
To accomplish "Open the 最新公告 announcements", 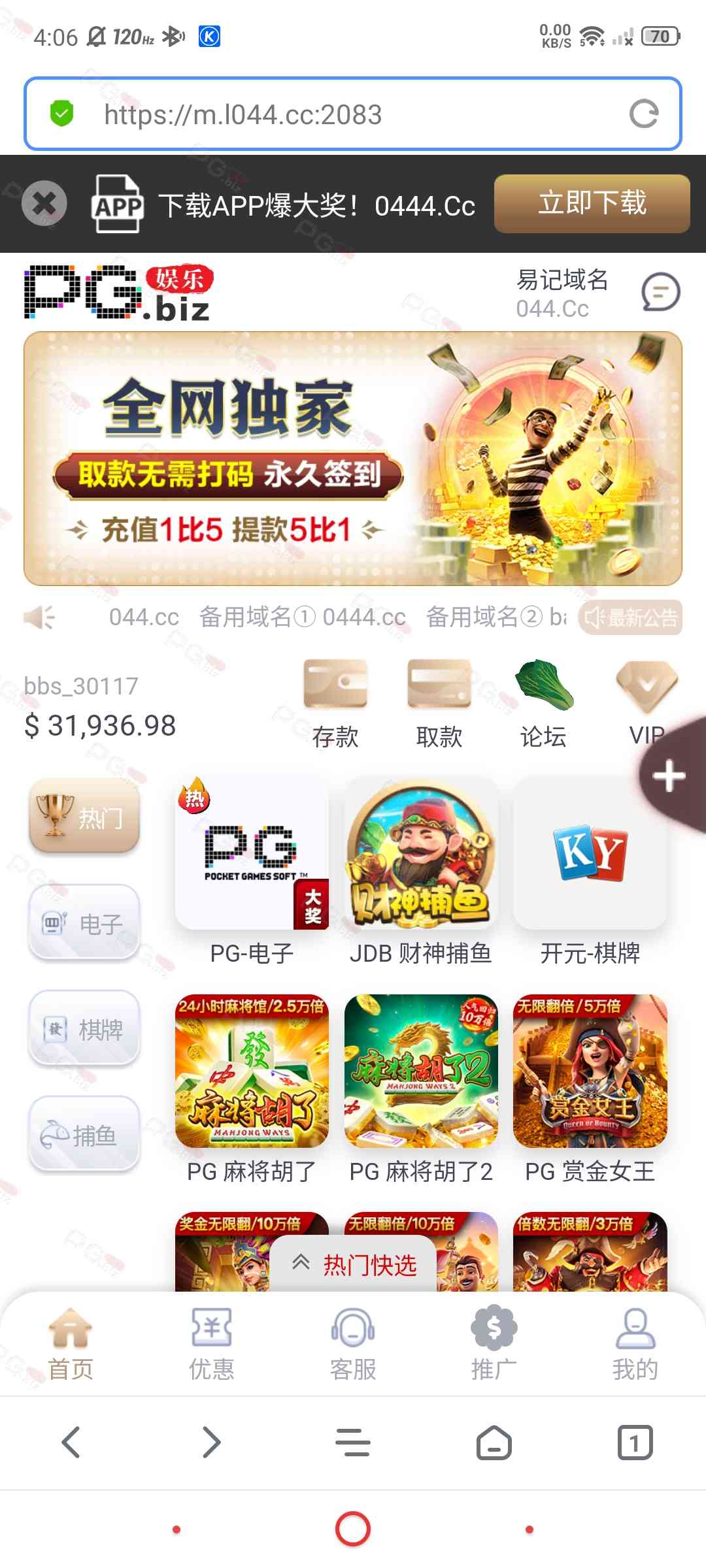I will (630, 617).
